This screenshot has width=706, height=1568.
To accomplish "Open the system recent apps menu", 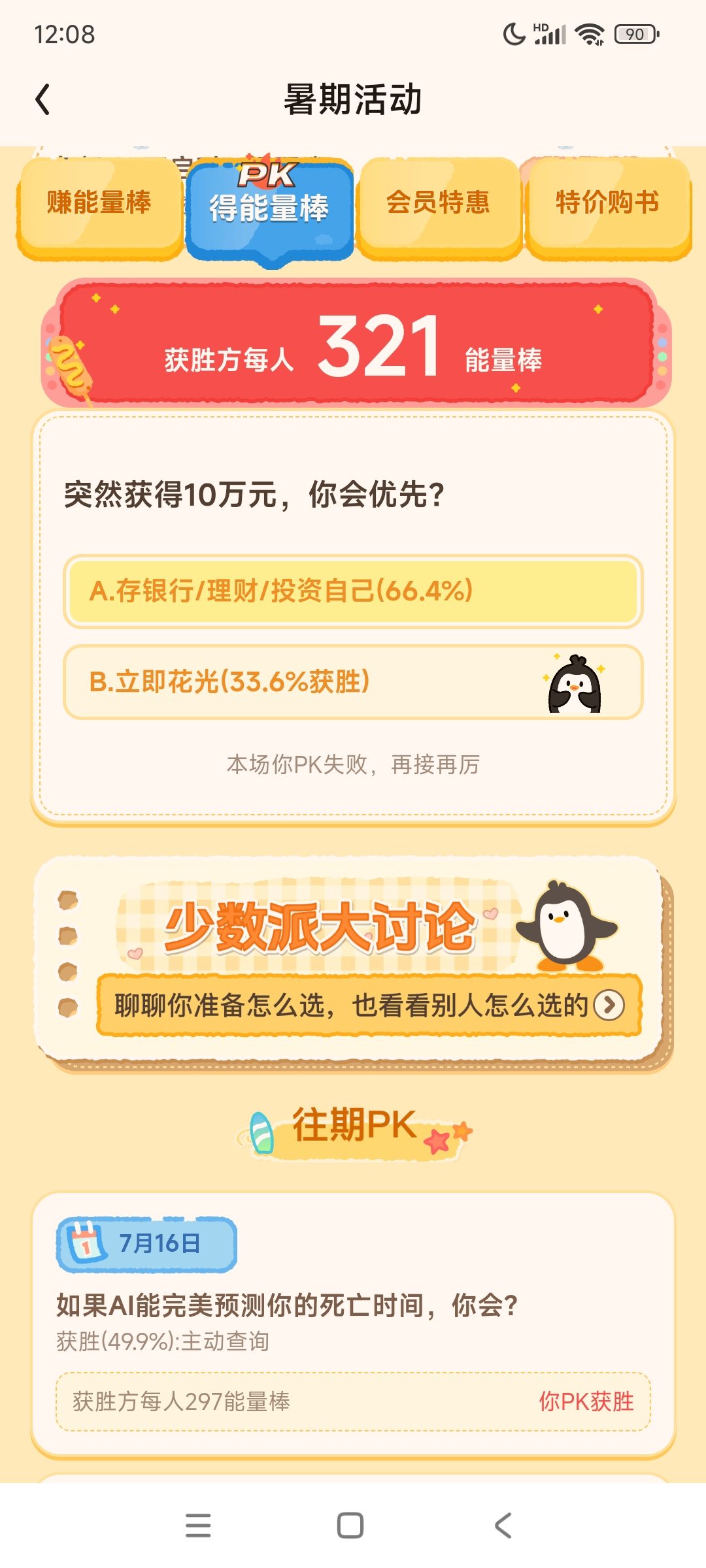I will click(198, 1526).
